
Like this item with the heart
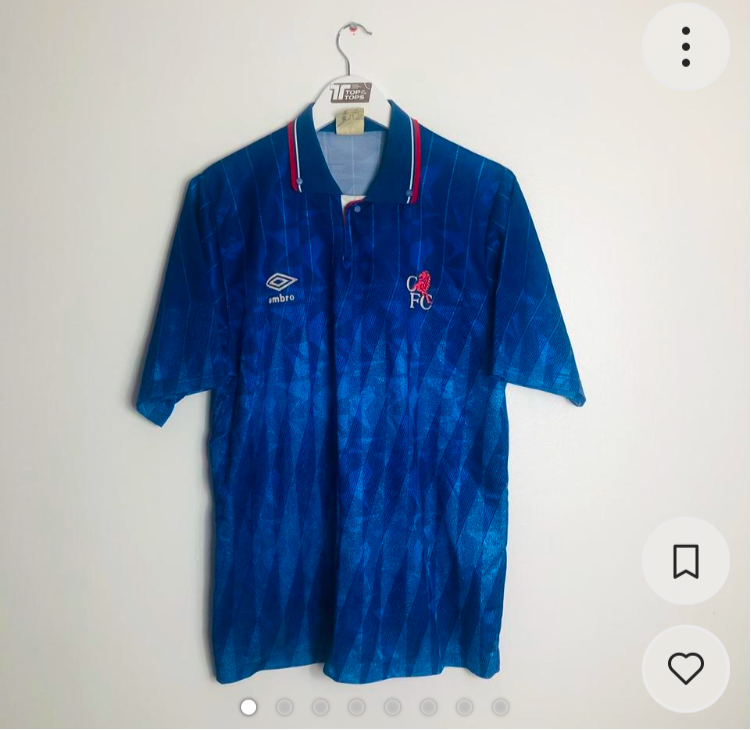685,668
